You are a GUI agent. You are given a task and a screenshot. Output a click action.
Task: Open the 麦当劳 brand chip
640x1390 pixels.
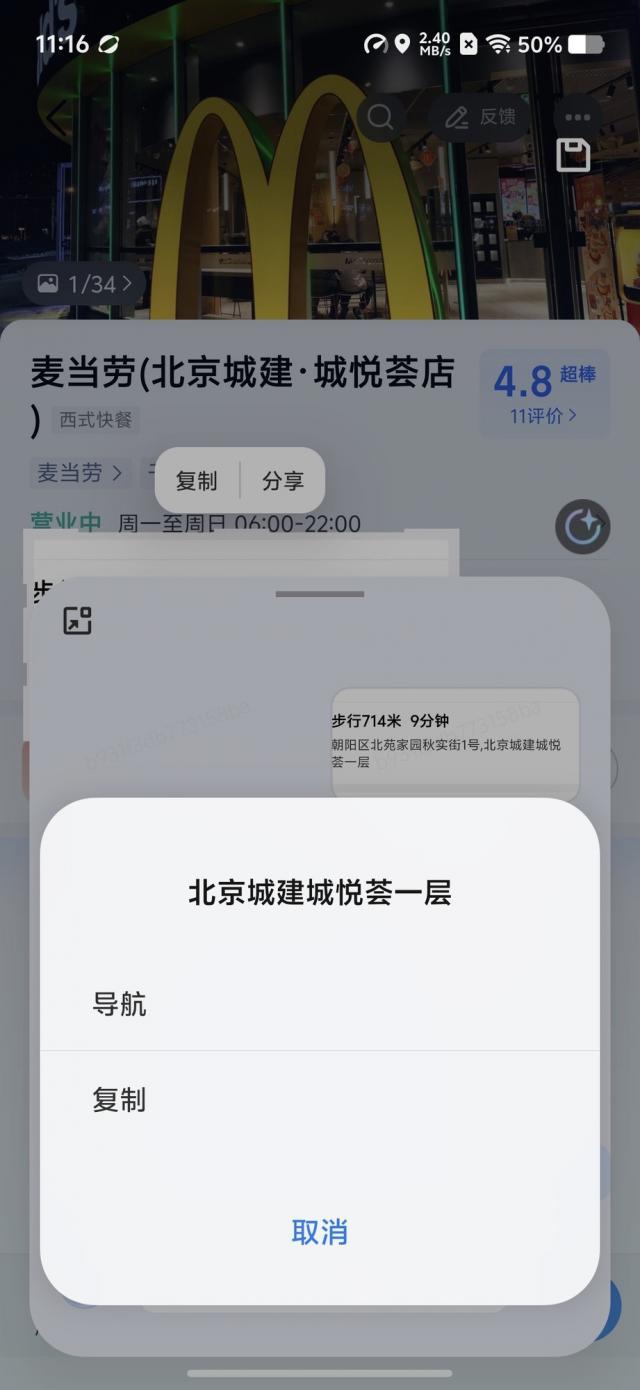coord(80,473)
